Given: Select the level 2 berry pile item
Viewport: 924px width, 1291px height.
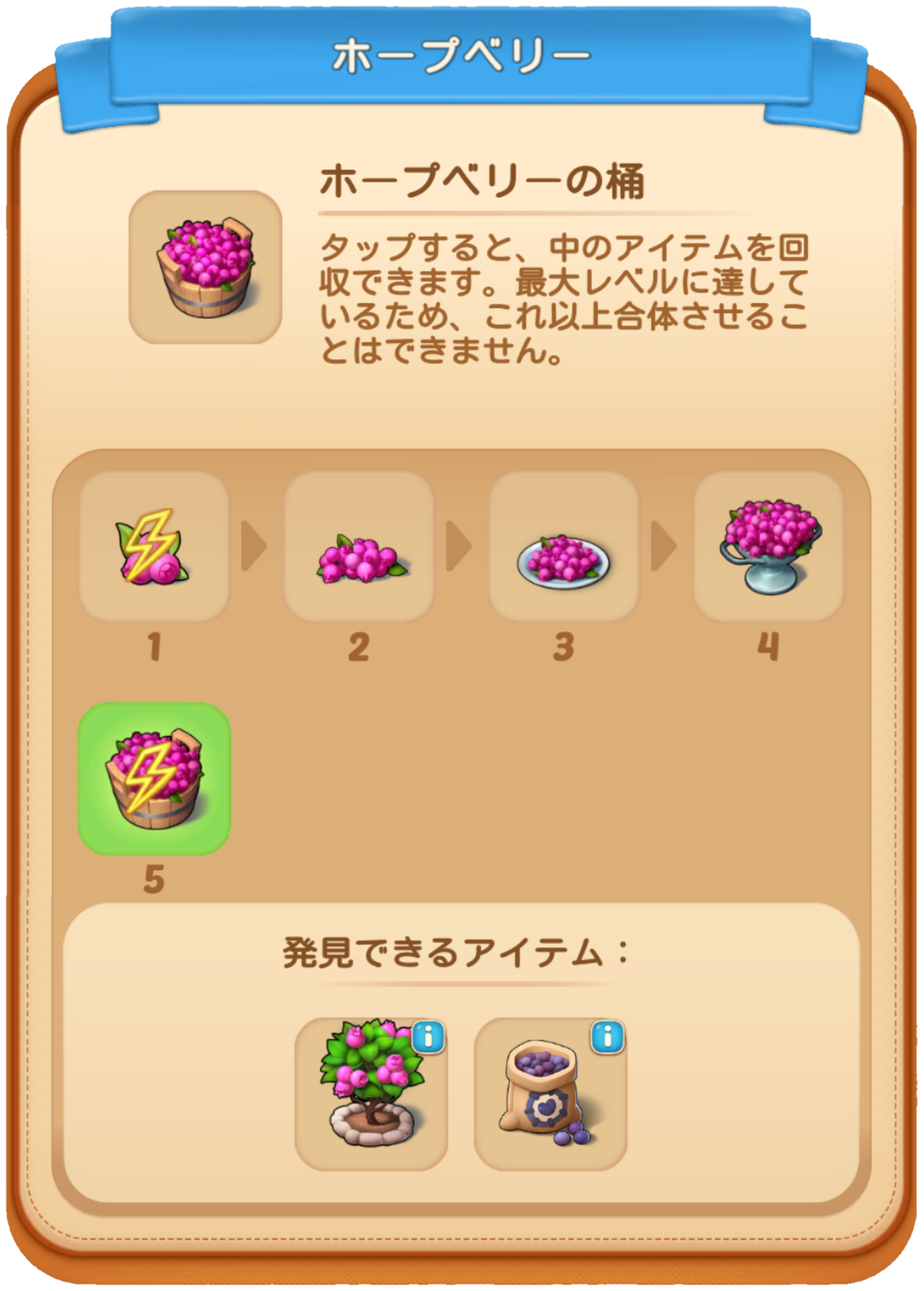Looking at the screenshot, I should [359, 546].
